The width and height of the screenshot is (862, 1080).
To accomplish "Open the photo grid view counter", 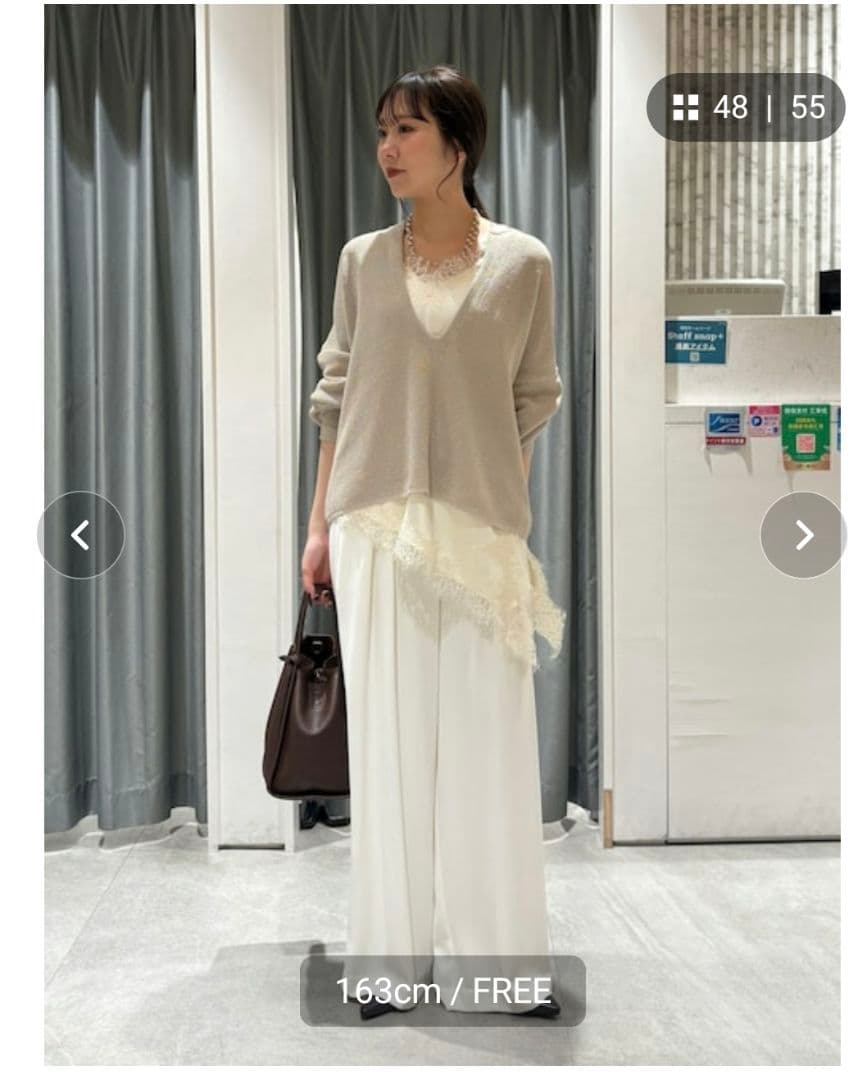I will tap(745, 107).
